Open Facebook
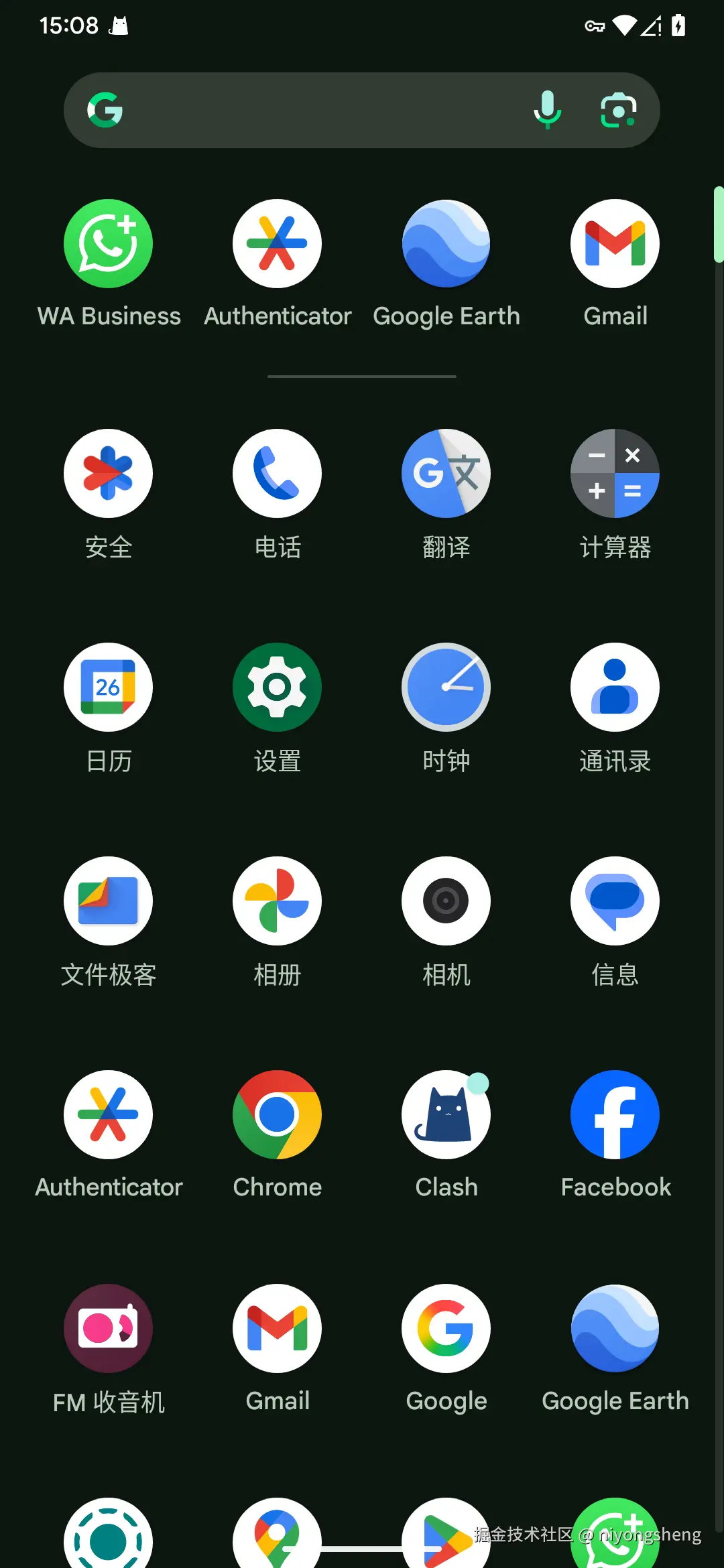 click(615, 1114)
